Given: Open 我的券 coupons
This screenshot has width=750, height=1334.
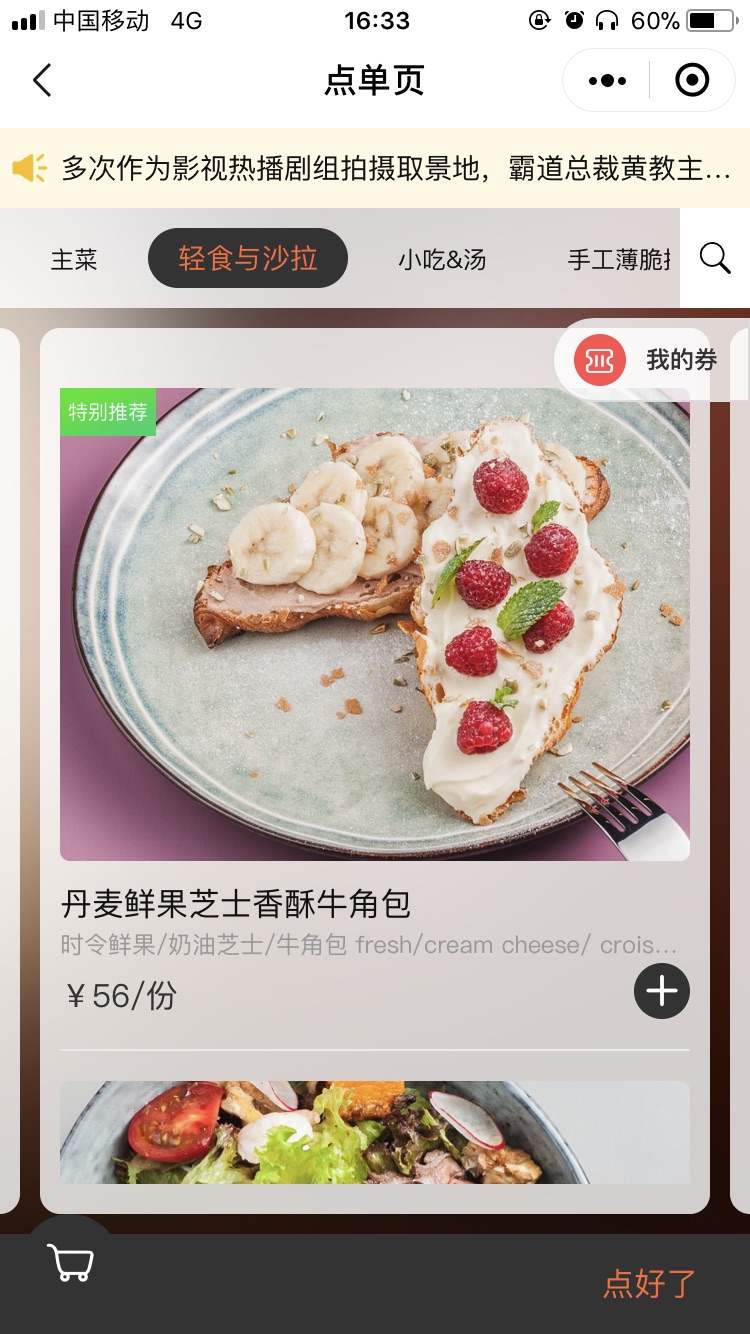Looking at the screenshot, I should (650, 360).
